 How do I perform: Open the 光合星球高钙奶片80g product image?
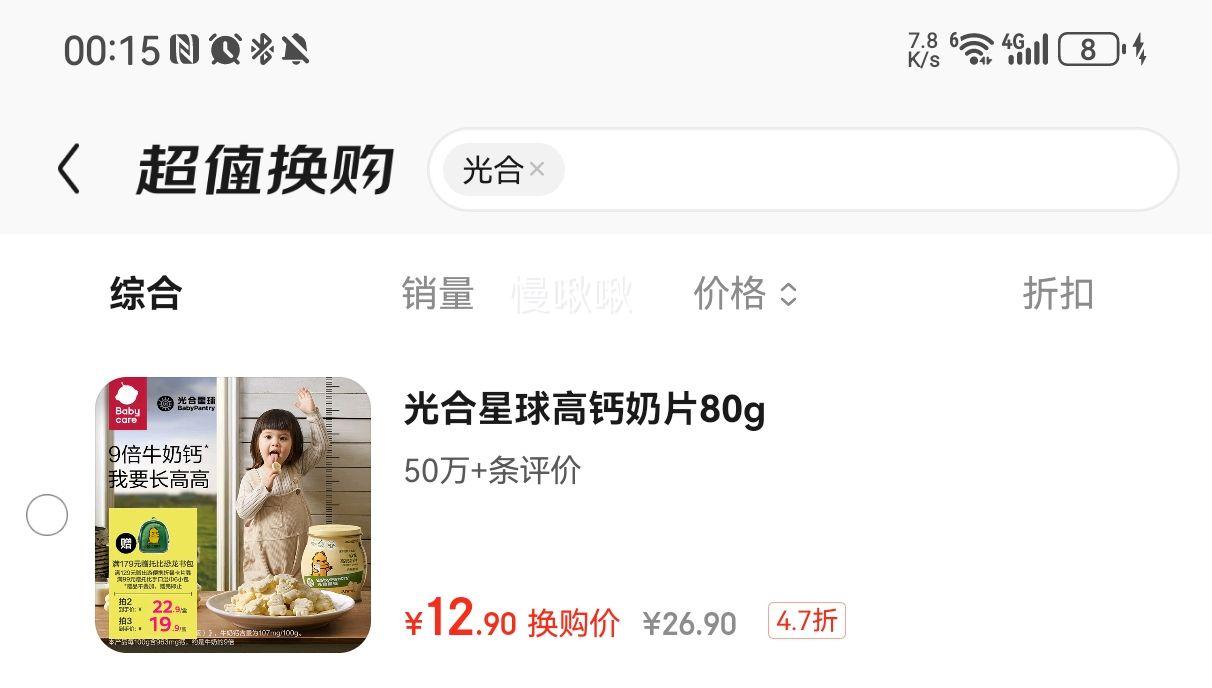pos(233,515)
